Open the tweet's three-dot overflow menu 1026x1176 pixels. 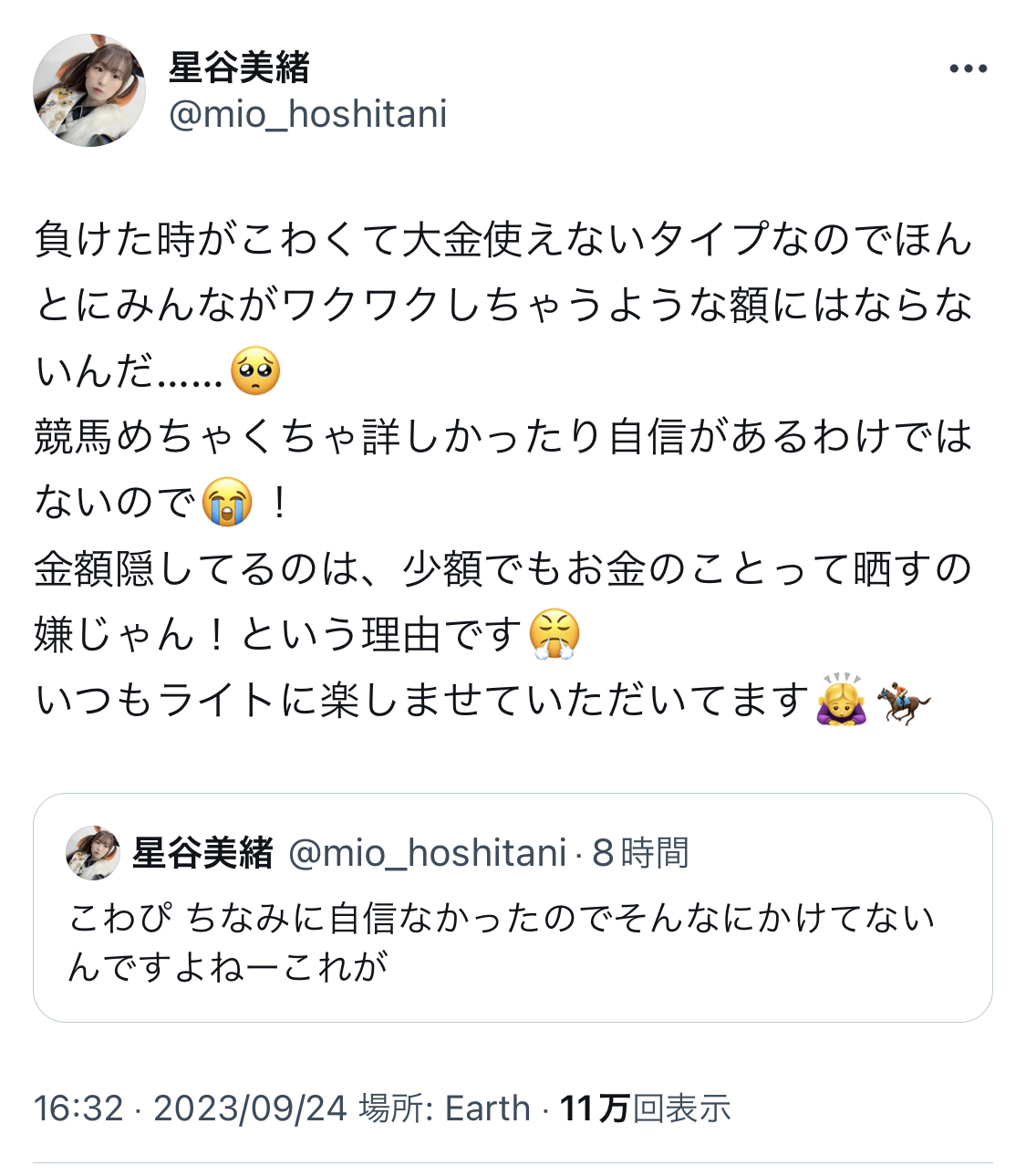pyautogui.click(x=968, y=69)
